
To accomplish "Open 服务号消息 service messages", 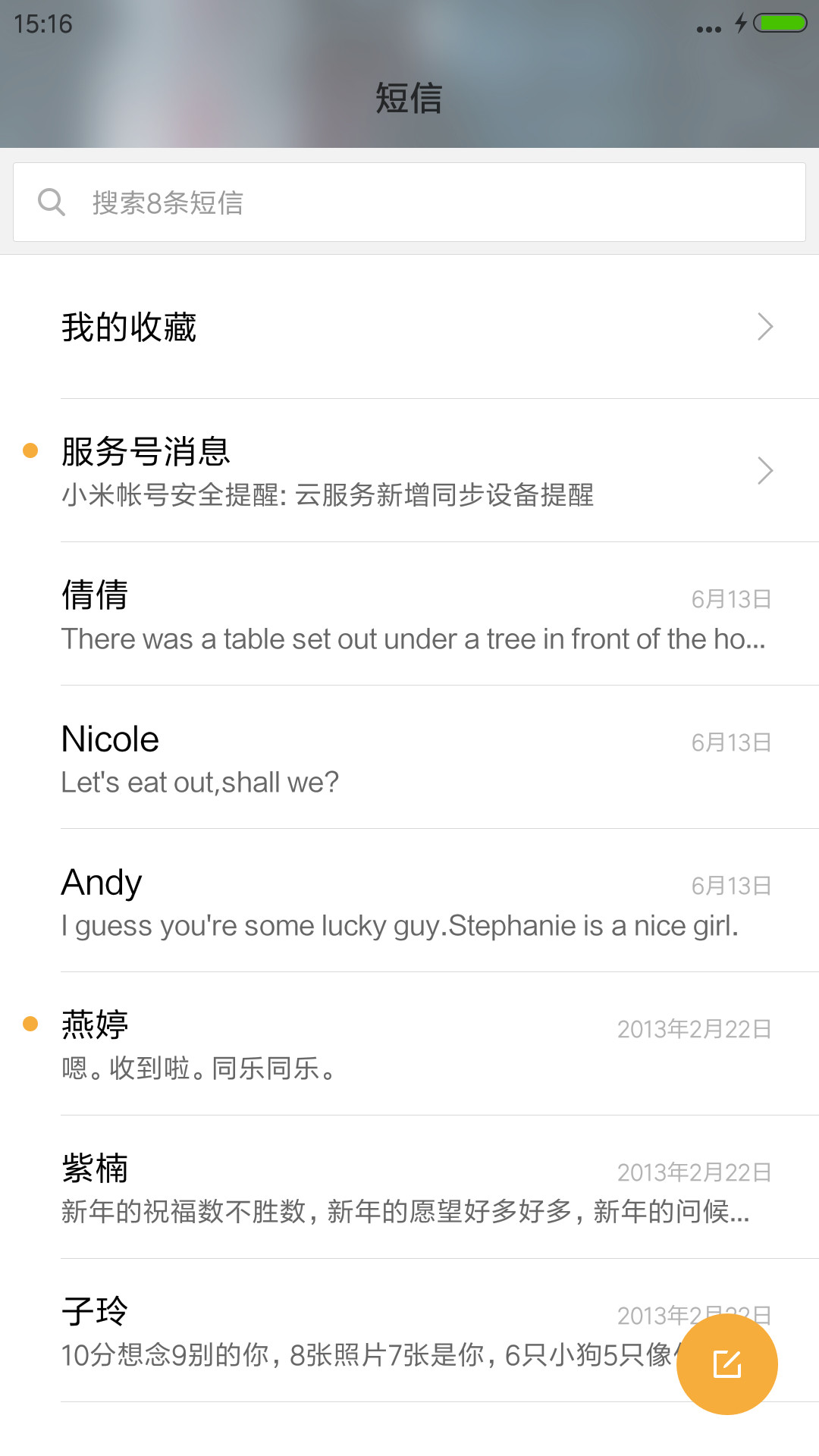I will [409, 470].
